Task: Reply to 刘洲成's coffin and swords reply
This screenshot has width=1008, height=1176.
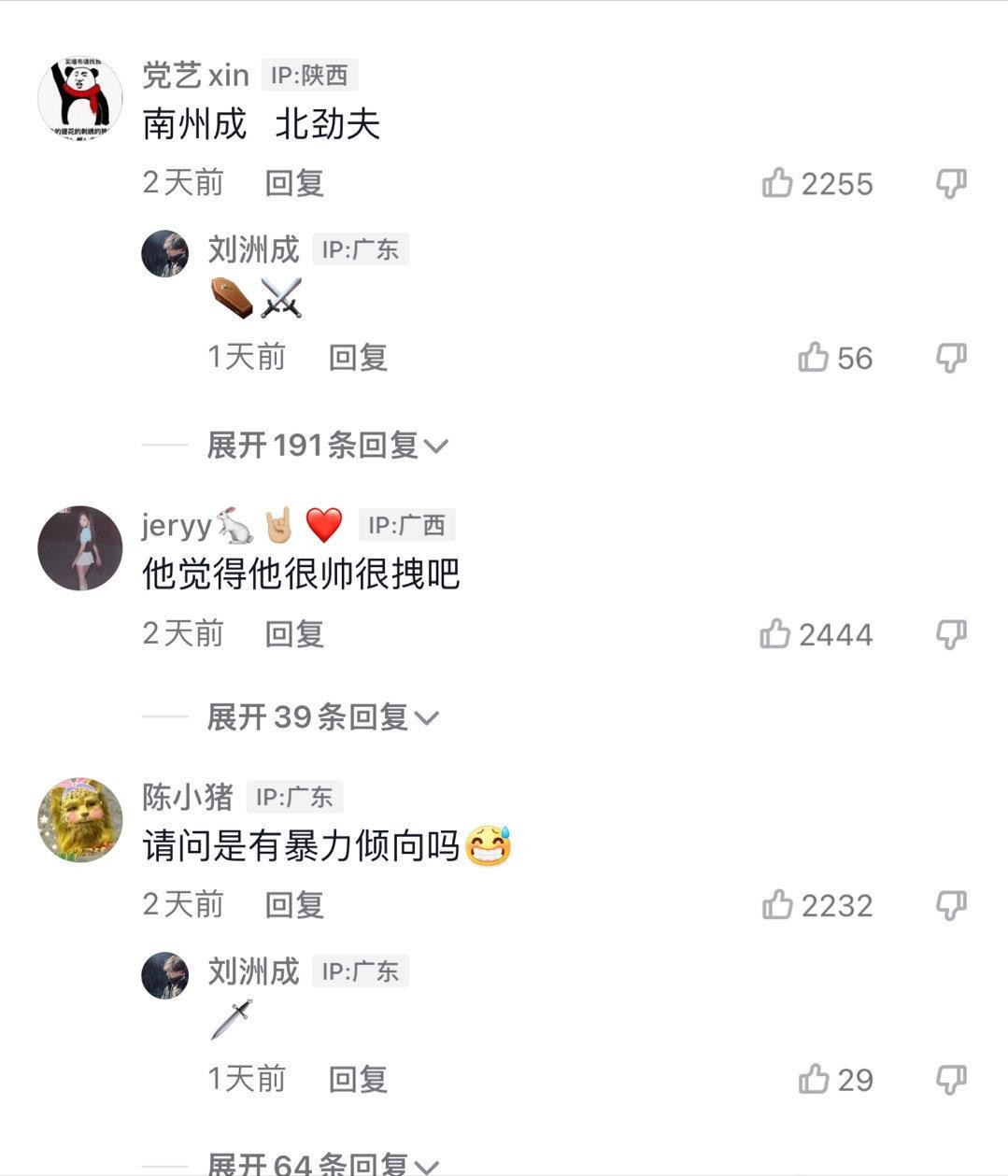Action: point(358,357)
